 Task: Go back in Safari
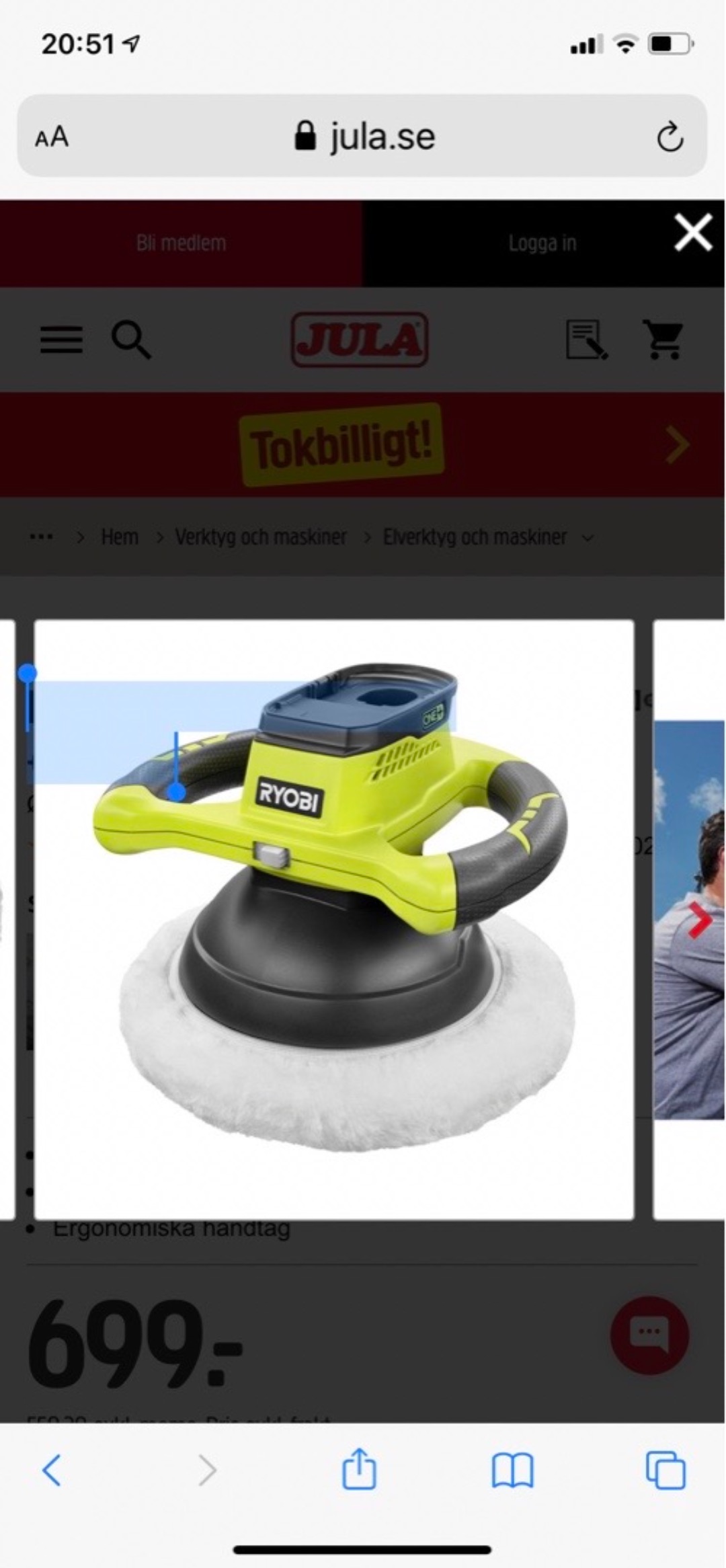(52, 1470)
